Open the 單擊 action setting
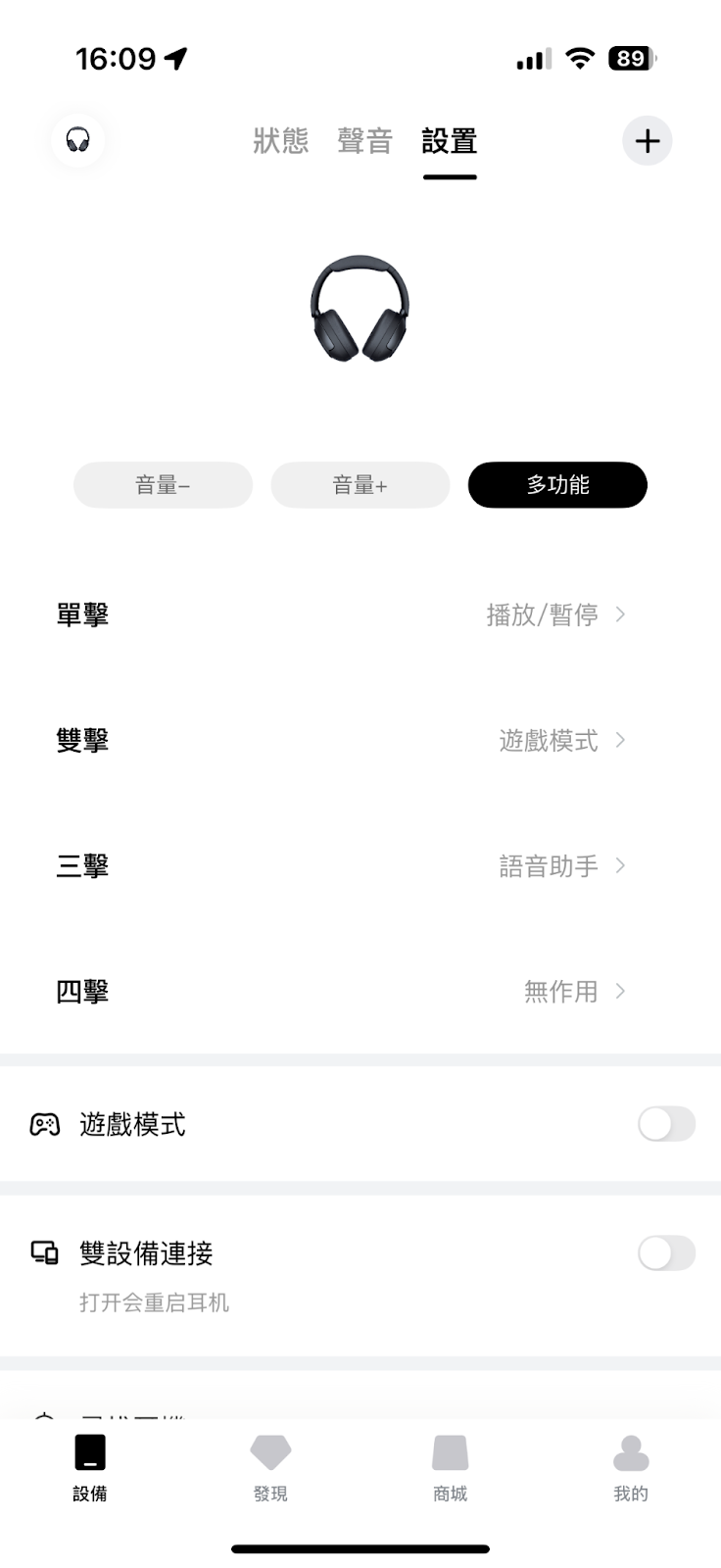721x1568 pixels. tap(360, 614)
